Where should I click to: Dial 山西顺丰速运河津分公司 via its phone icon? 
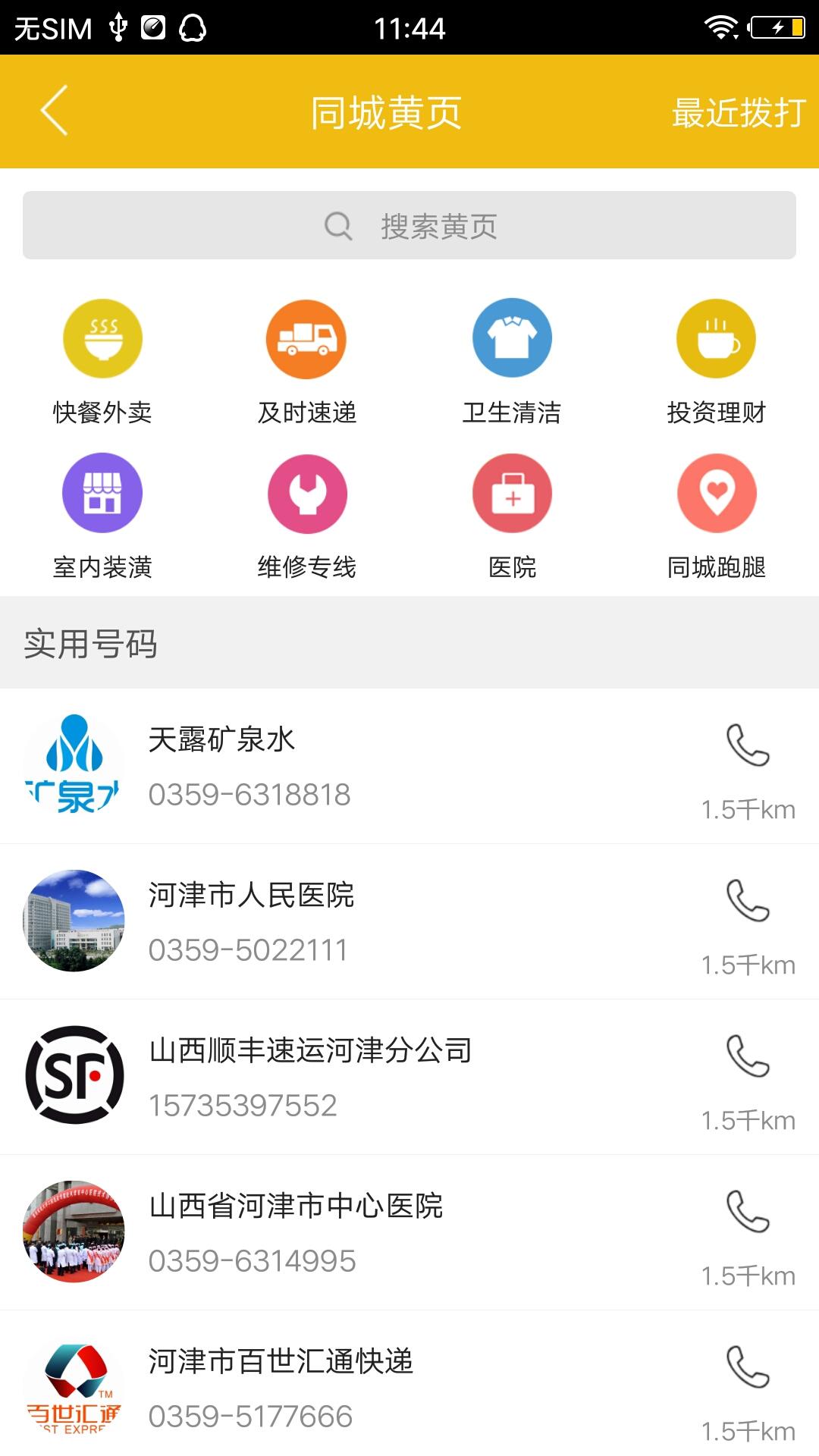[x=748, y=1056]
